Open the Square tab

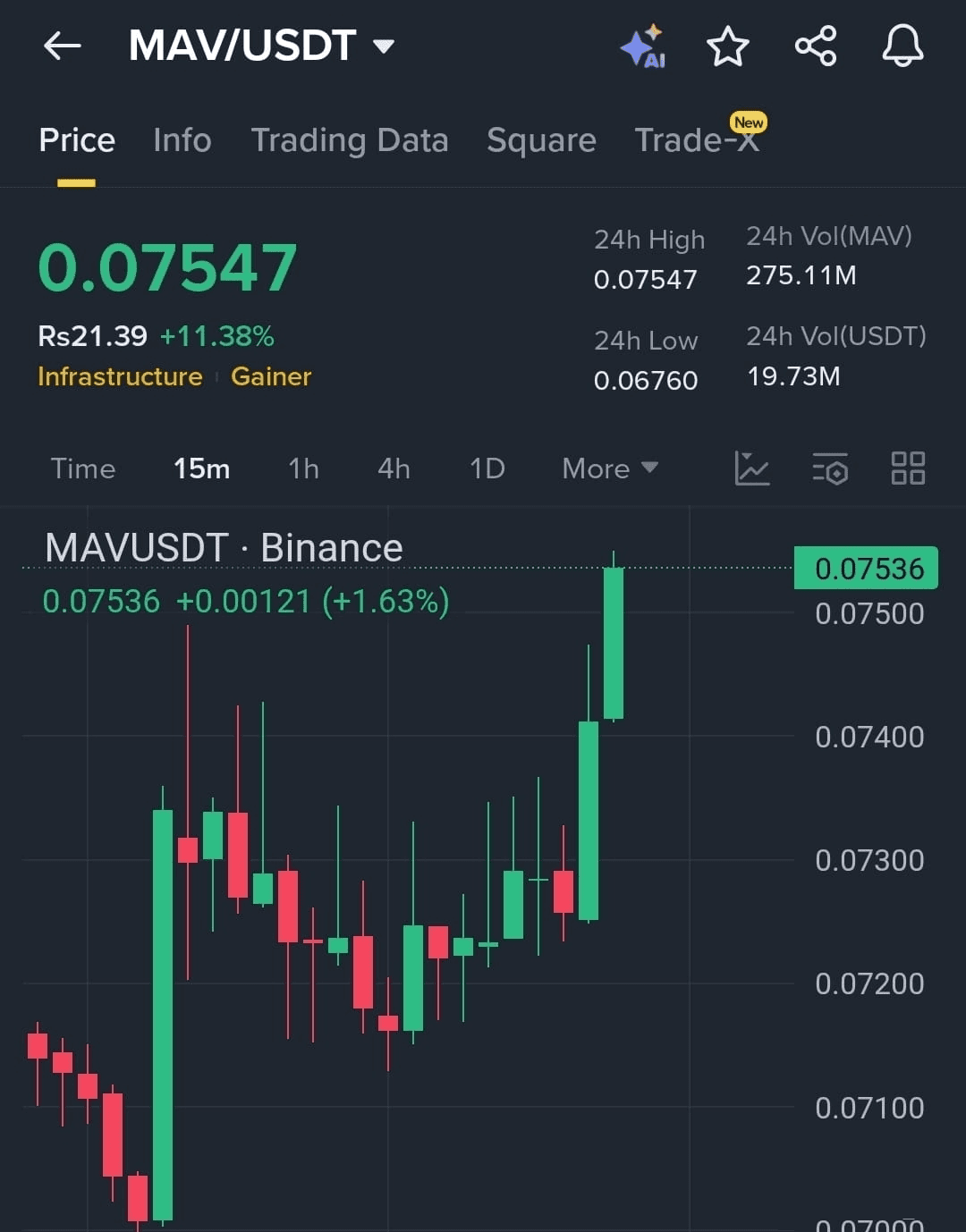(541, 140)
